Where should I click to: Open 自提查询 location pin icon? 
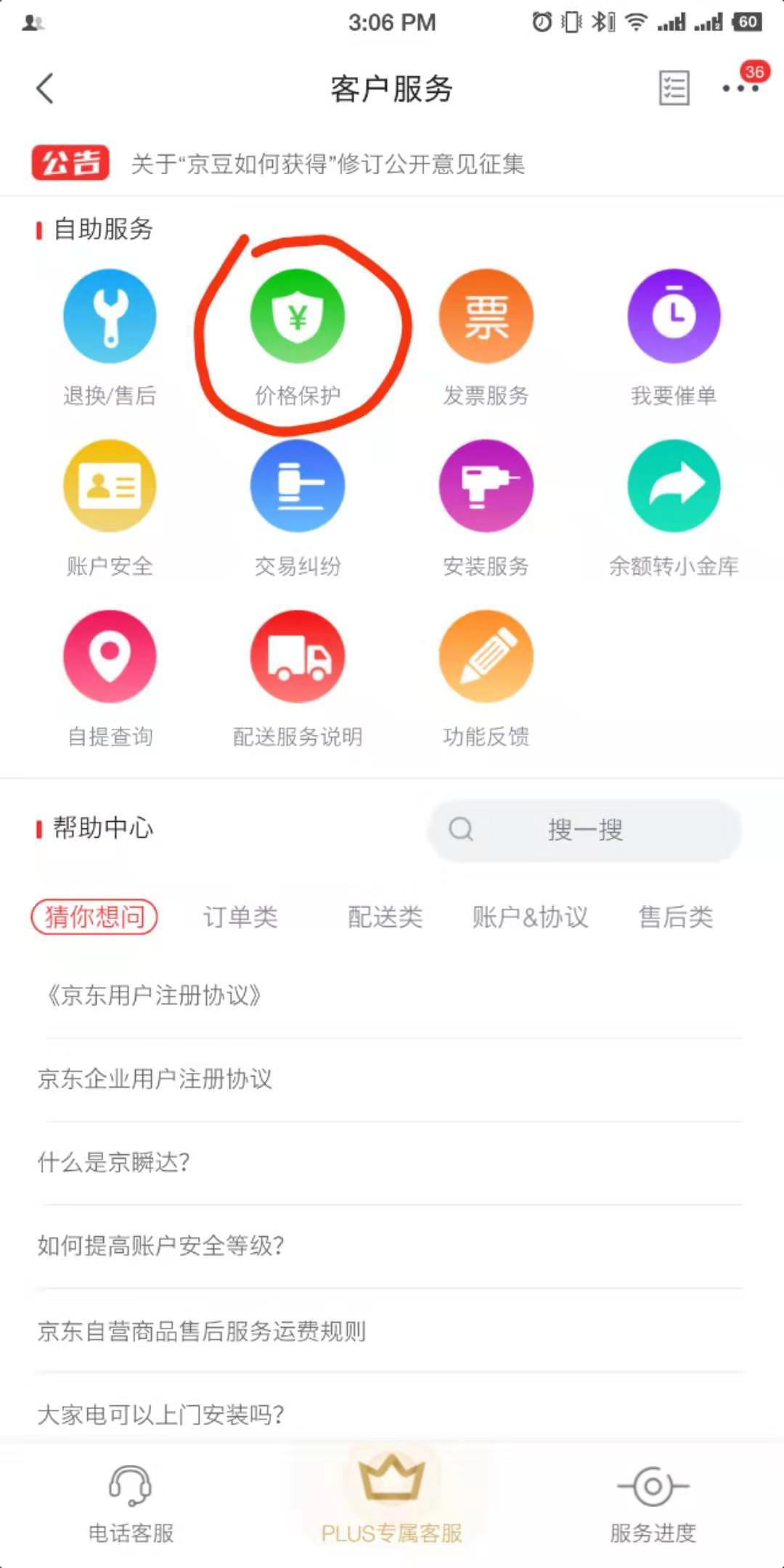(x=110, y=656)
